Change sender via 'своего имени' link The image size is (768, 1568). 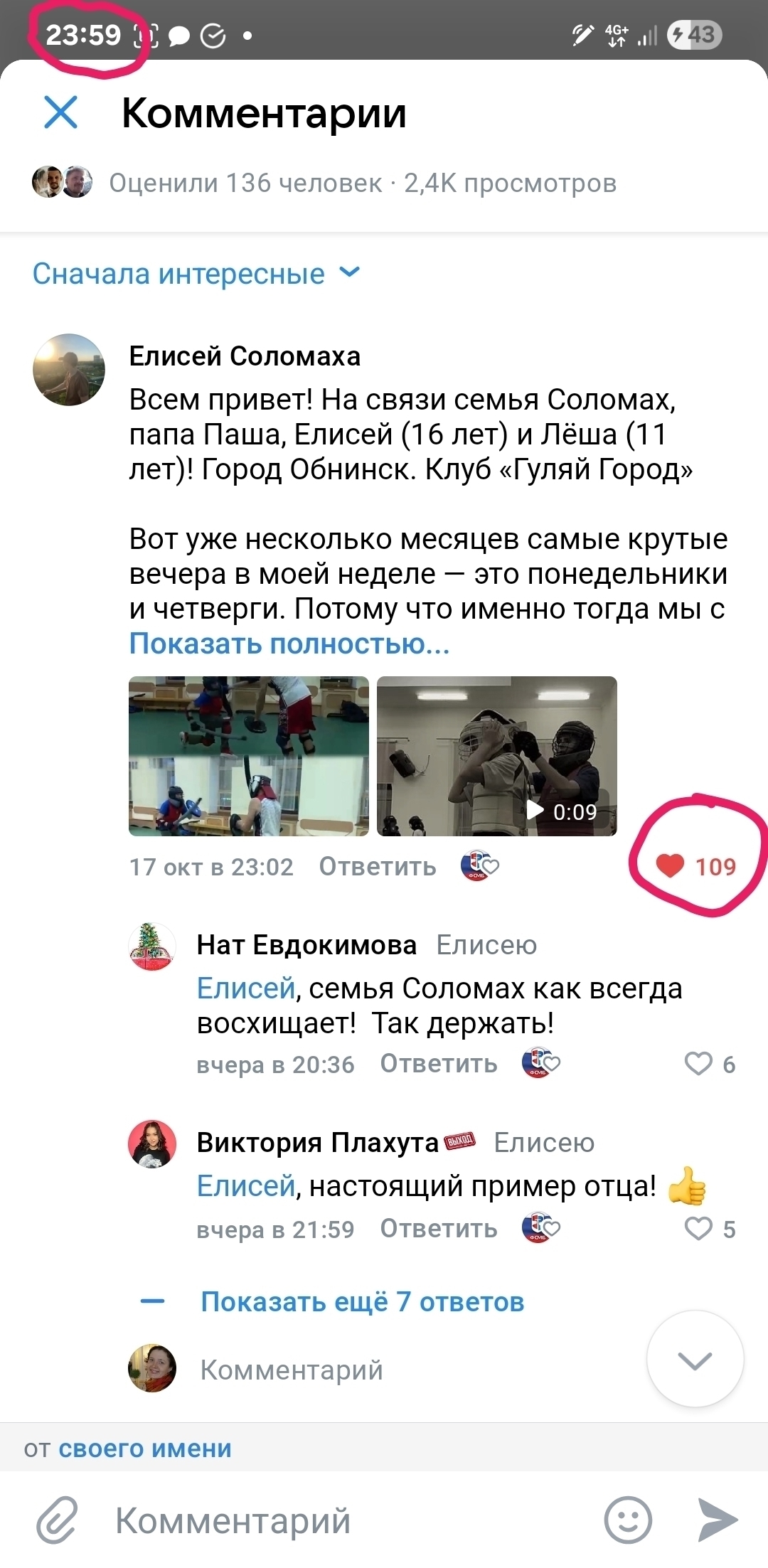coord(145,1449)
